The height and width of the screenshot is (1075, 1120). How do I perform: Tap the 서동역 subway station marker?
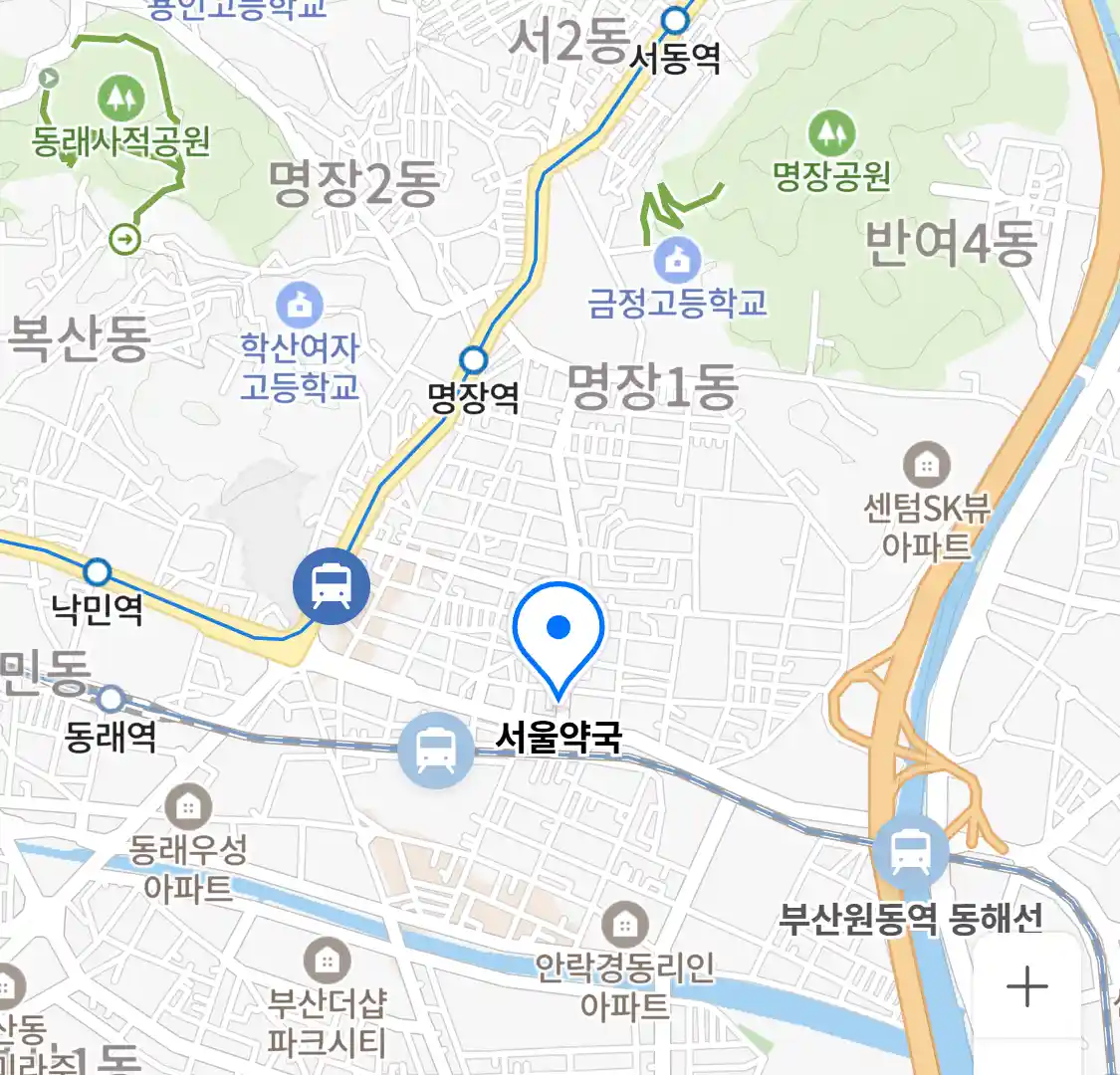click(x=676, y=20)
